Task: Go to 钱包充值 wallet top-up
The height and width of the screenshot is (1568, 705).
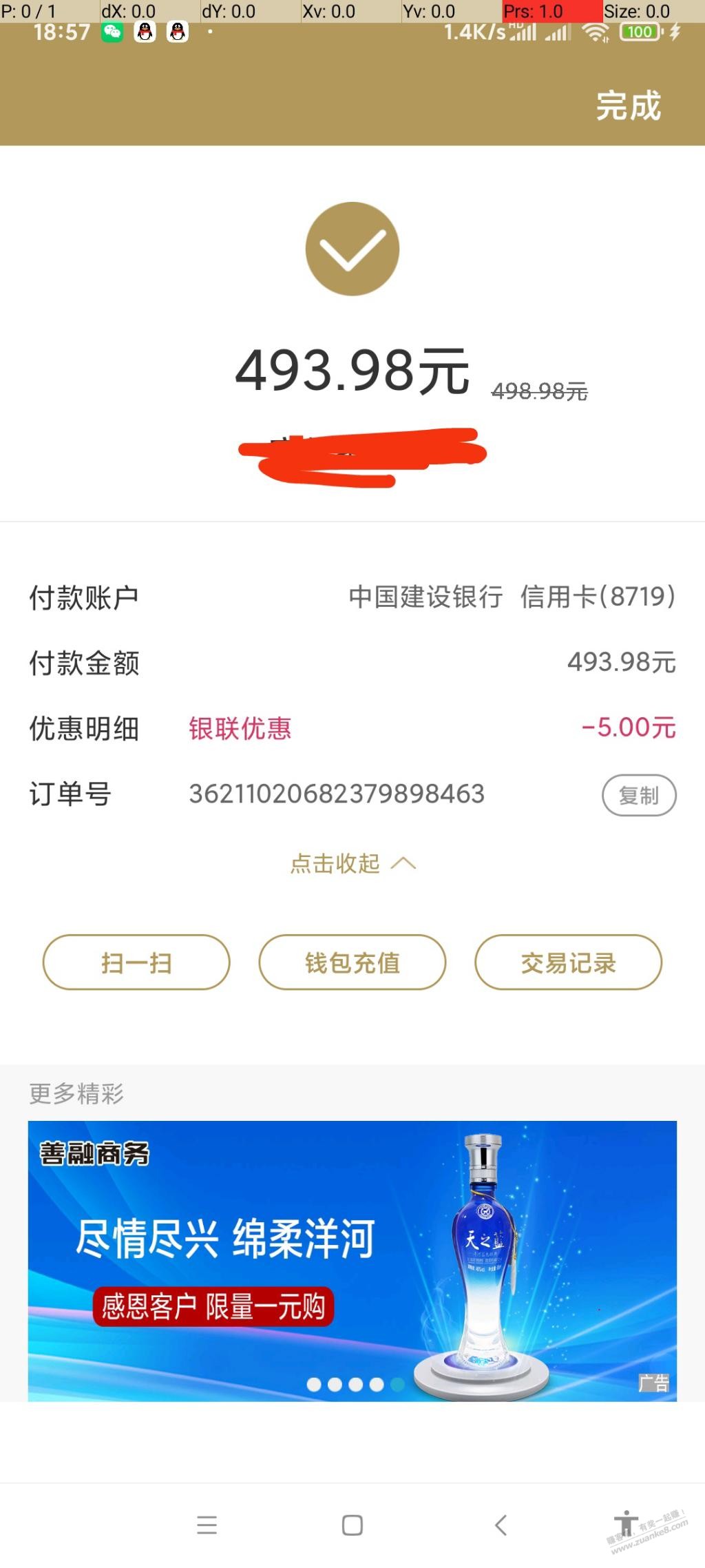Action: click(352, 962)
